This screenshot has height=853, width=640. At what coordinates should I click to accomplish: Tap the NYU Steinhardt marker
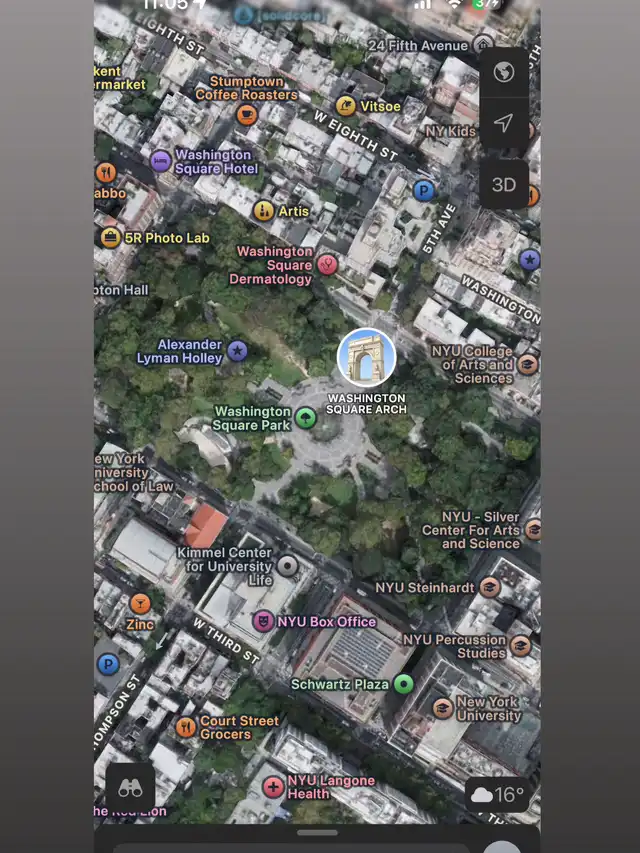[489, 587]
